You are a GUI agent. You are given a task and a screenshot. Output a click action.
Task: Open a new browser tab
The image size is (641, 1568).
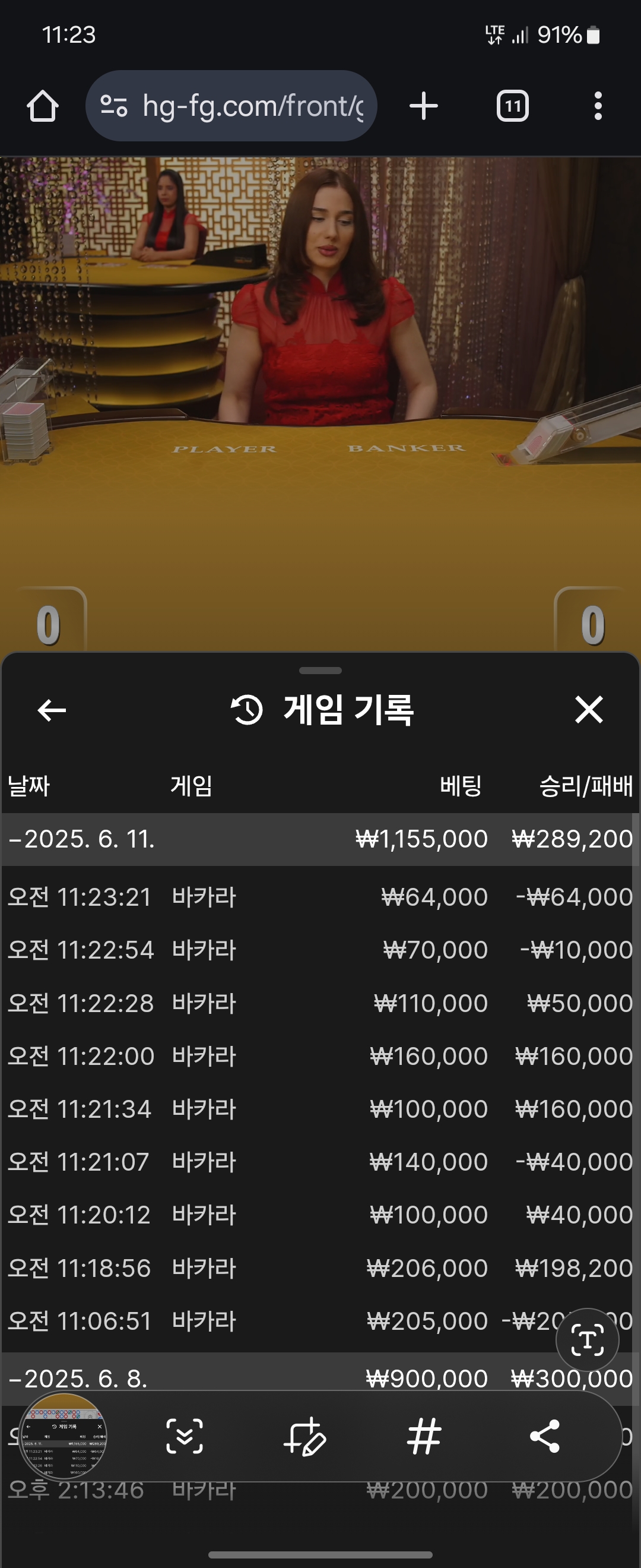[x=423, y=106]
